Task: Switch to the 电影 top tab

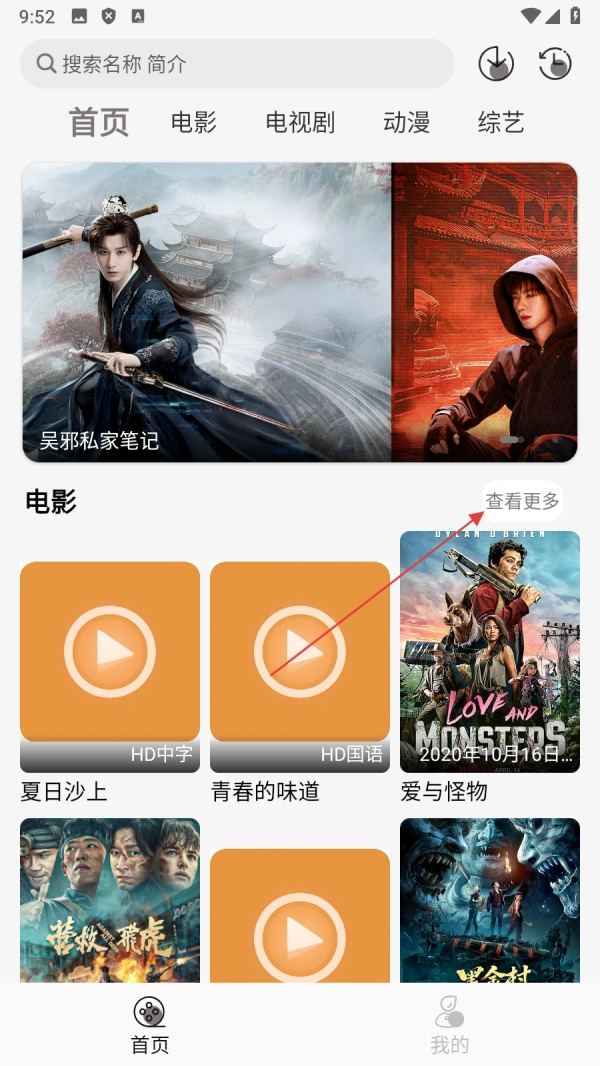Action: pos(194,123)
